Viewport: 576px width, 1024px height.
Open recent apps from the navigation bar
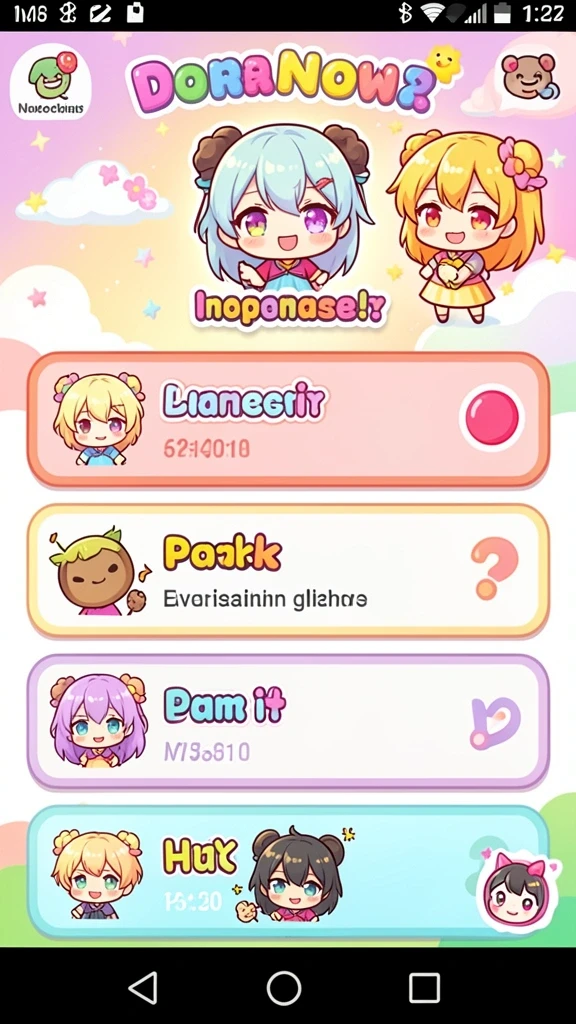(x=424, y=987)
